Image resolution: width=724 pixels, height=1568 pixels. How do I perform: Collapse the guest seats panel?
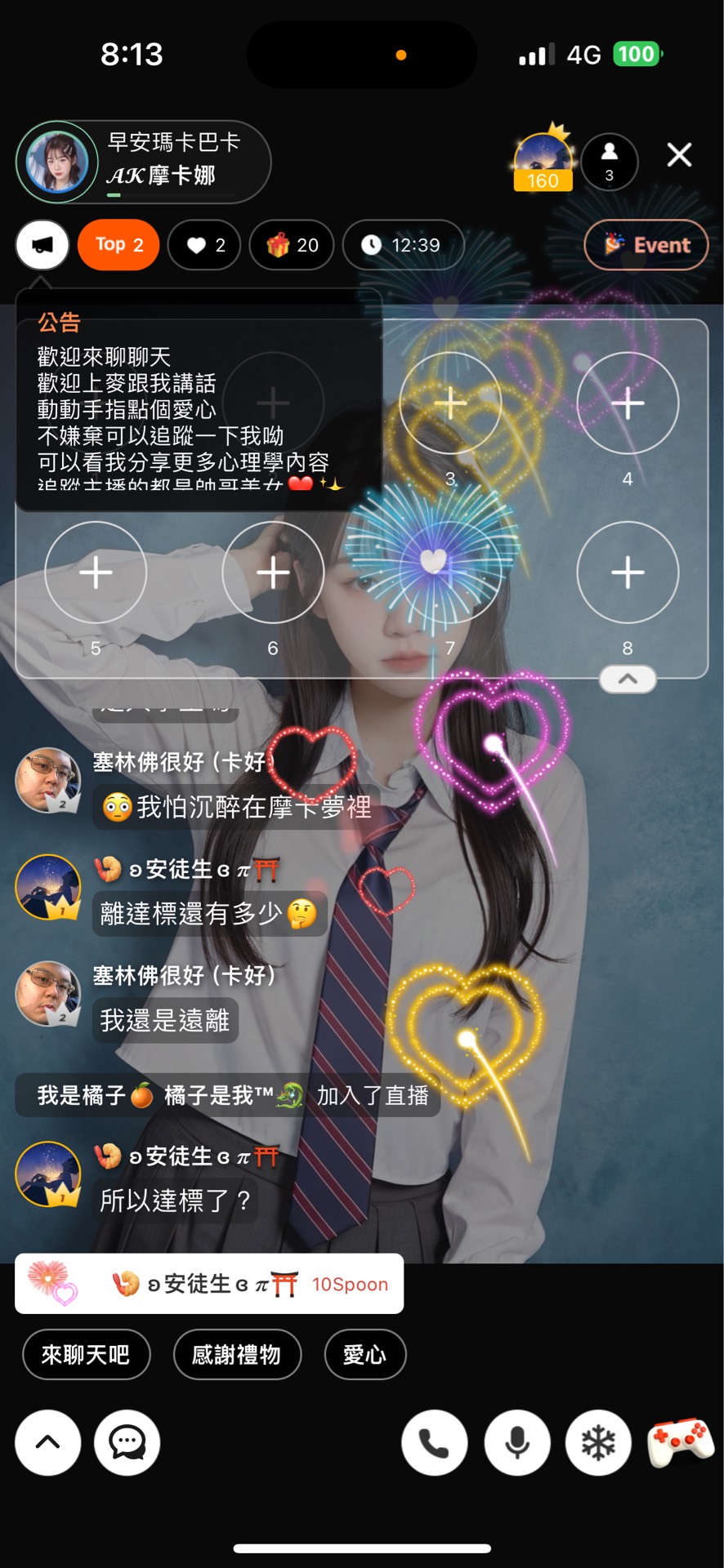pyautogui.click(x=628, y=679)
